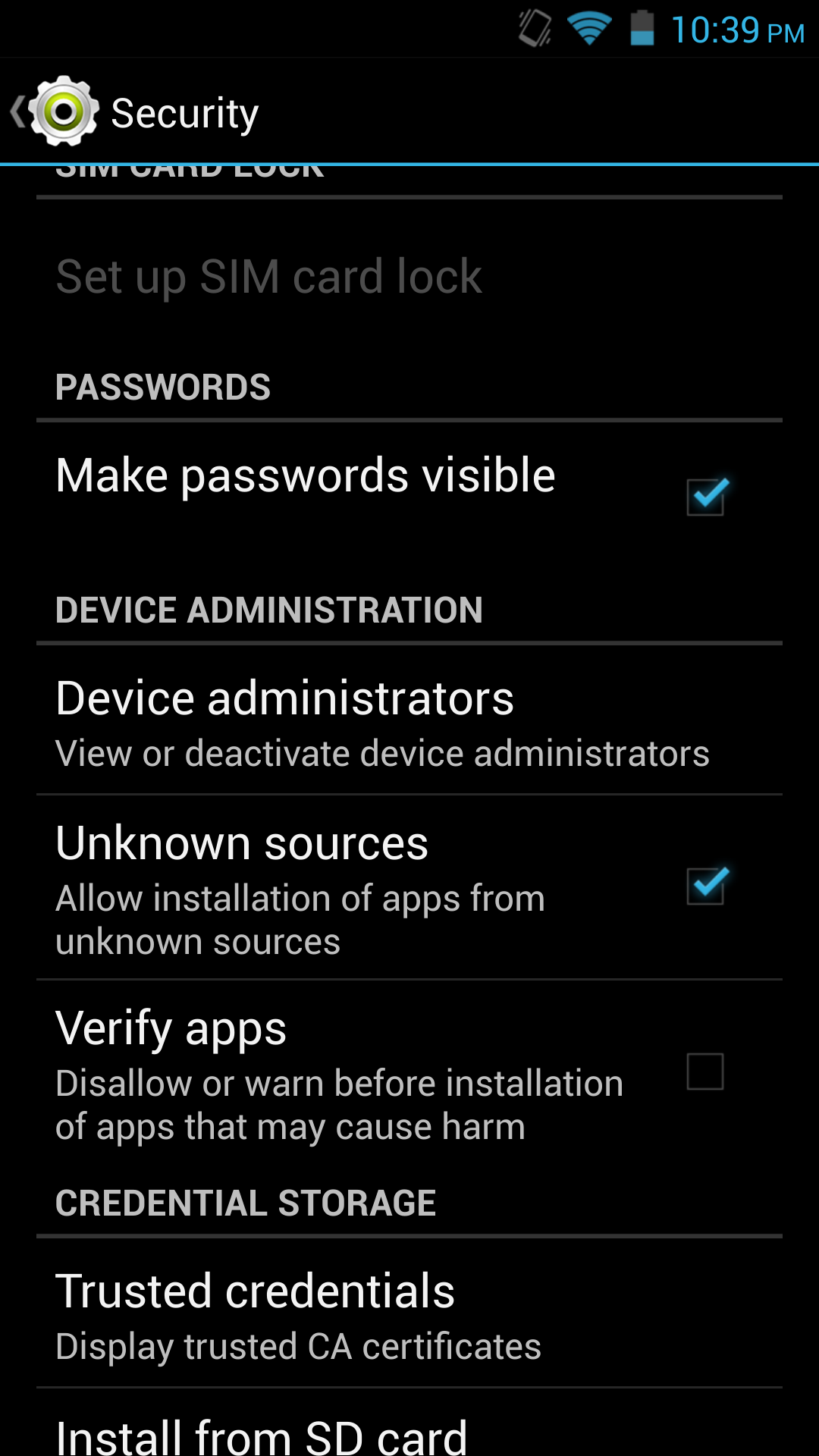Open Trusted credentials
The image size is (819, 1456).
(x=299, y=1315)
